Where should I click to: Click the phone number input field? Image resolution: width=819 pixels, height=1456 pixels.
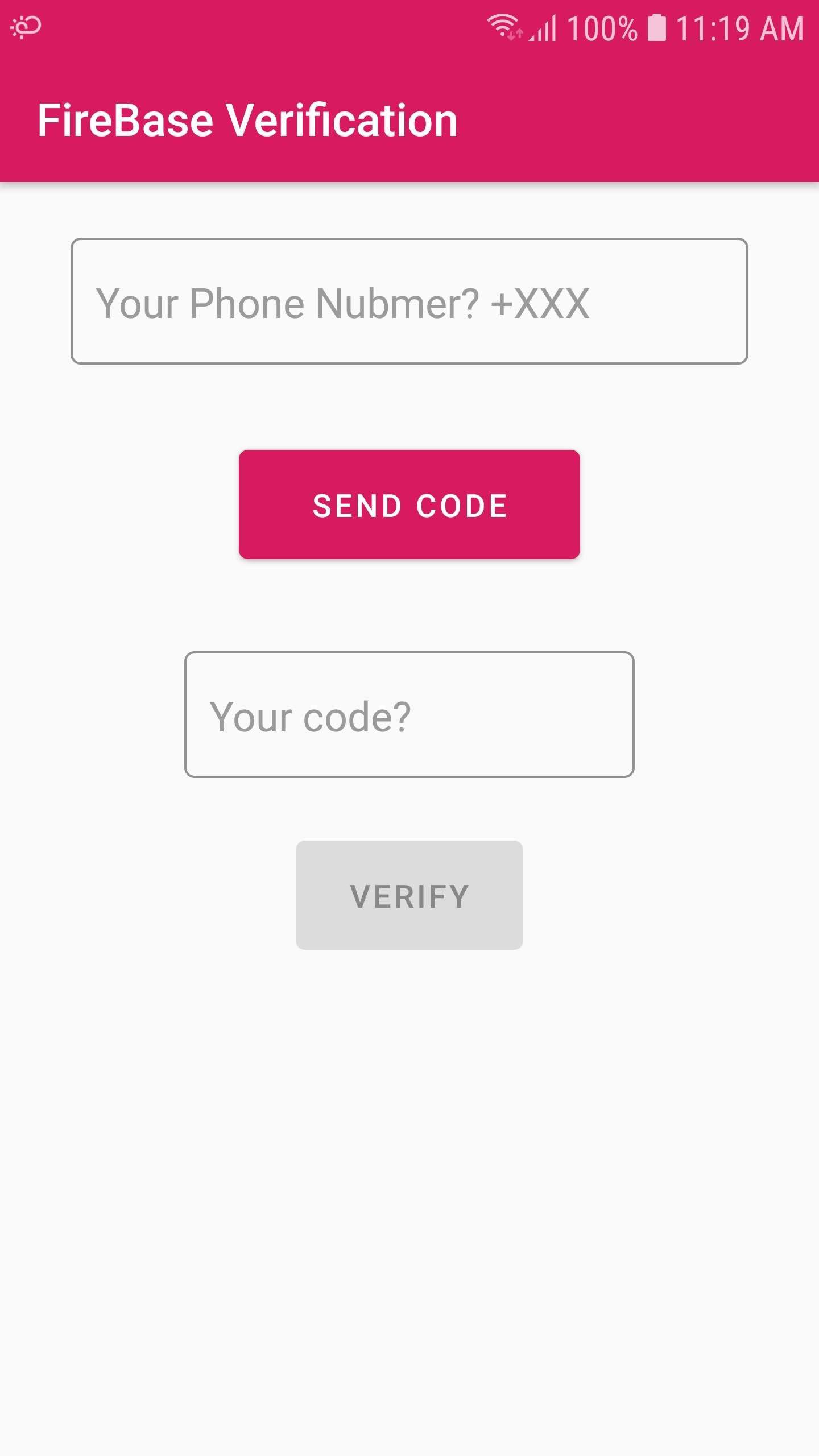click(x=409, y=303)
